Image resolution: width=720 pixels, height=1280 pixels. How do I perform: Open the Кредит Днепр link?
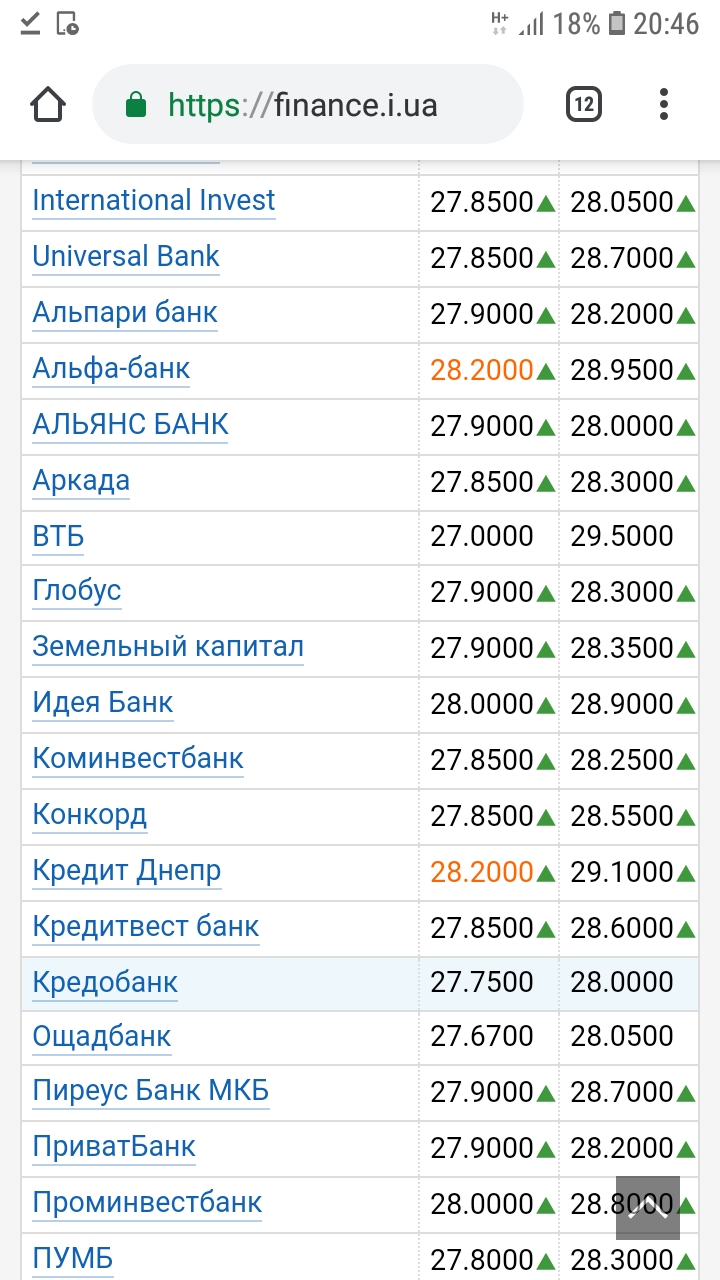tap(127, 871)
